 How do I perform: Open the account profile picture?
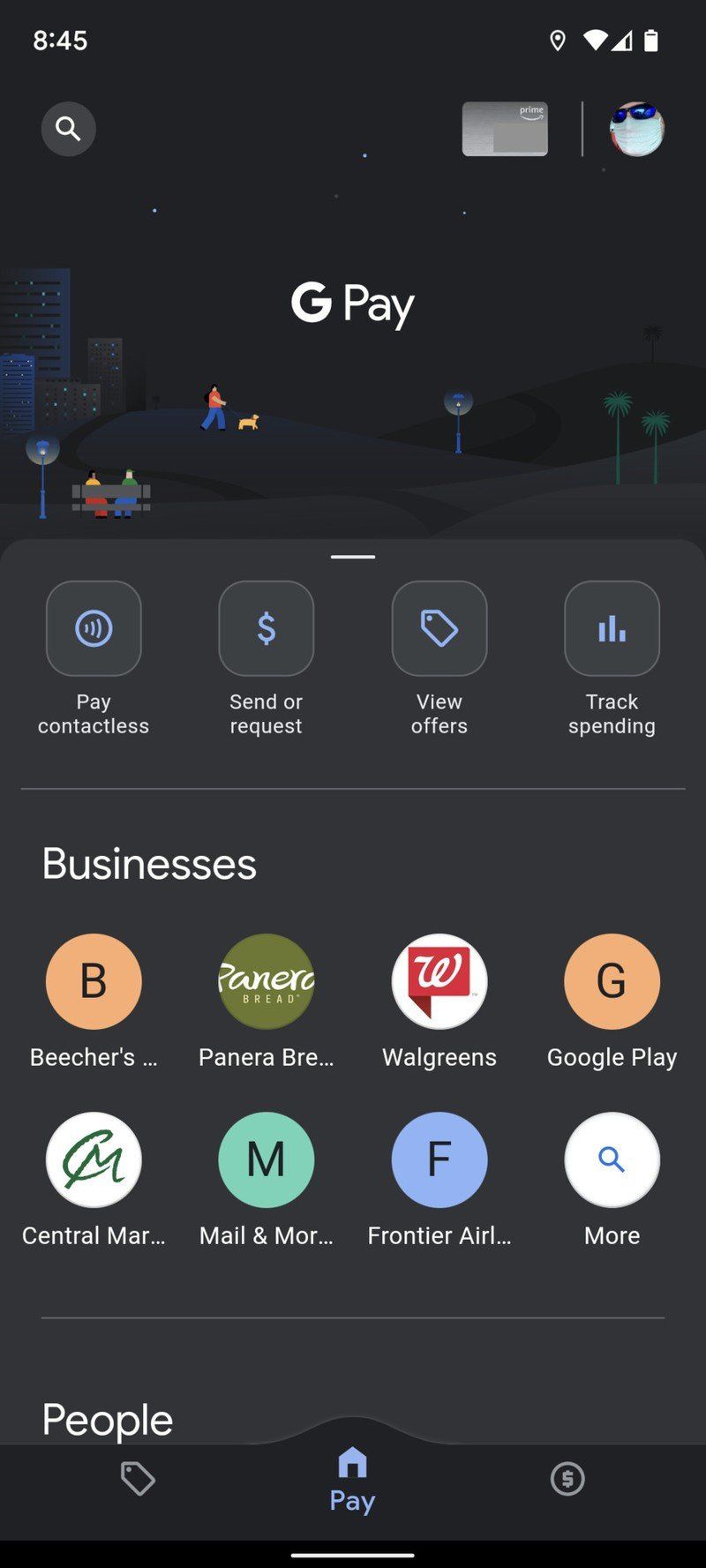[636, 129]
